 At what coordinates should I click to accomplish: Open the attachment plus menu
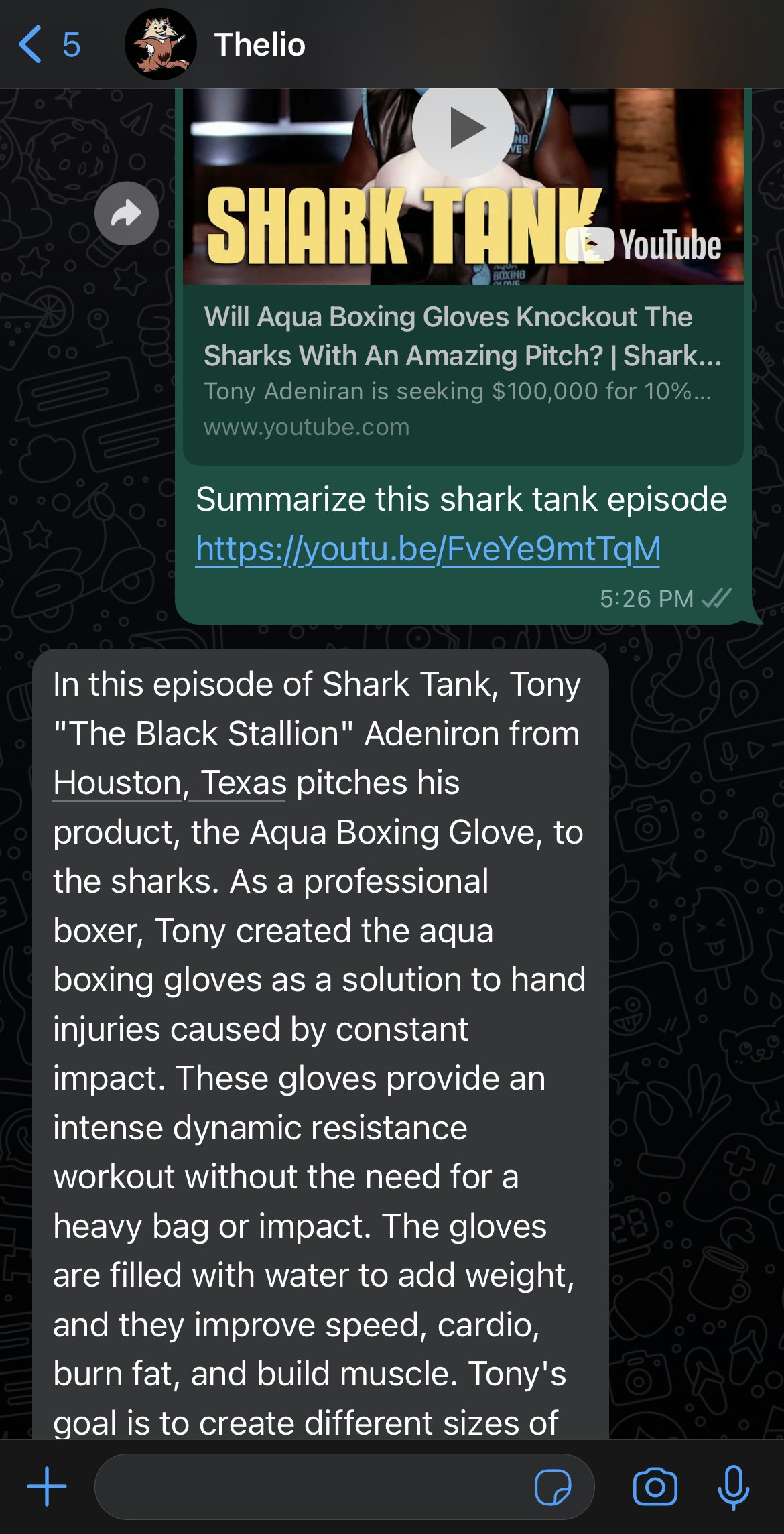tap(46, 1486)
